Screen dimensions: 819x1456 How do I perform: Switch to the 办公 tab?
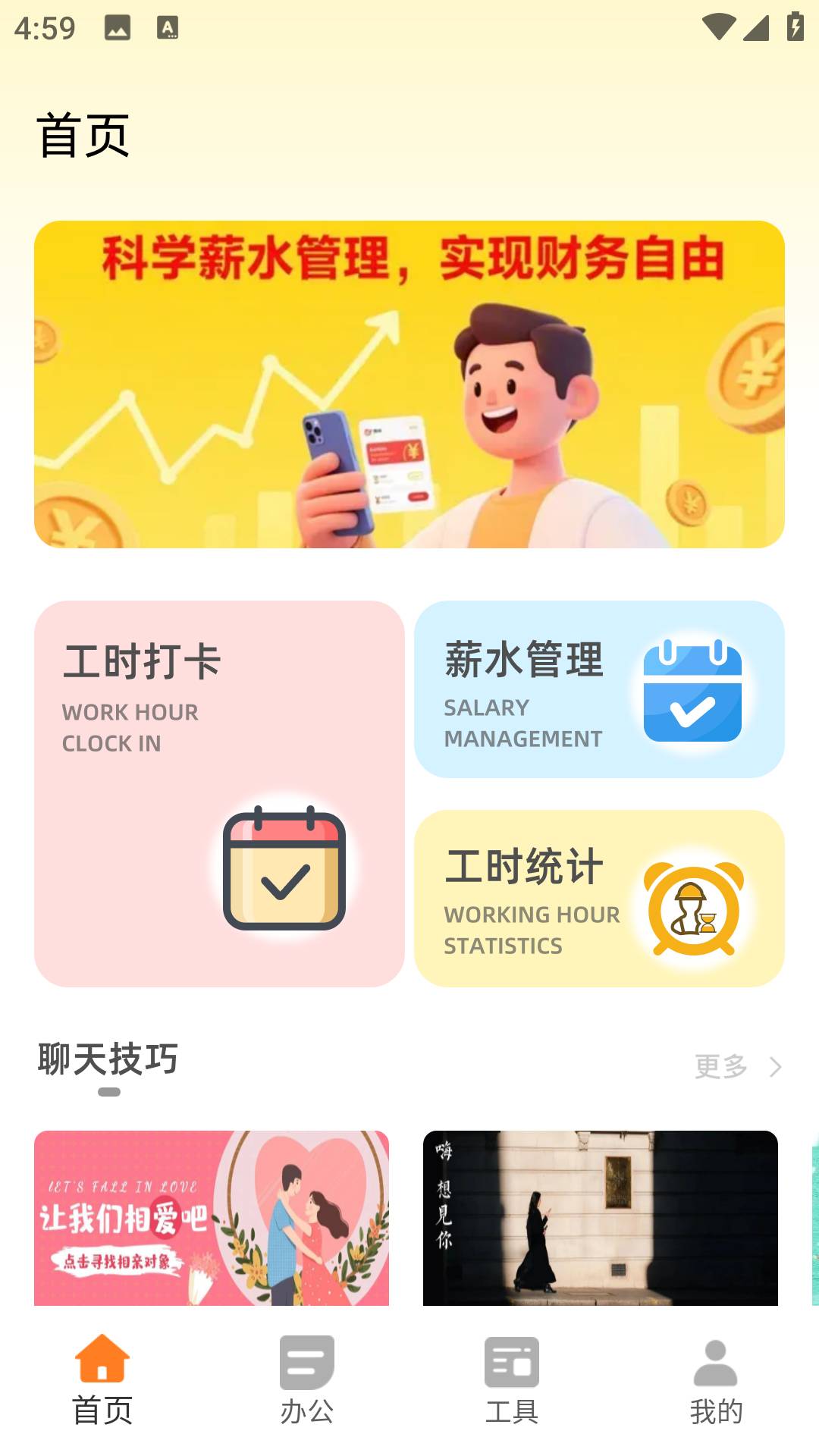point(307,1380)
